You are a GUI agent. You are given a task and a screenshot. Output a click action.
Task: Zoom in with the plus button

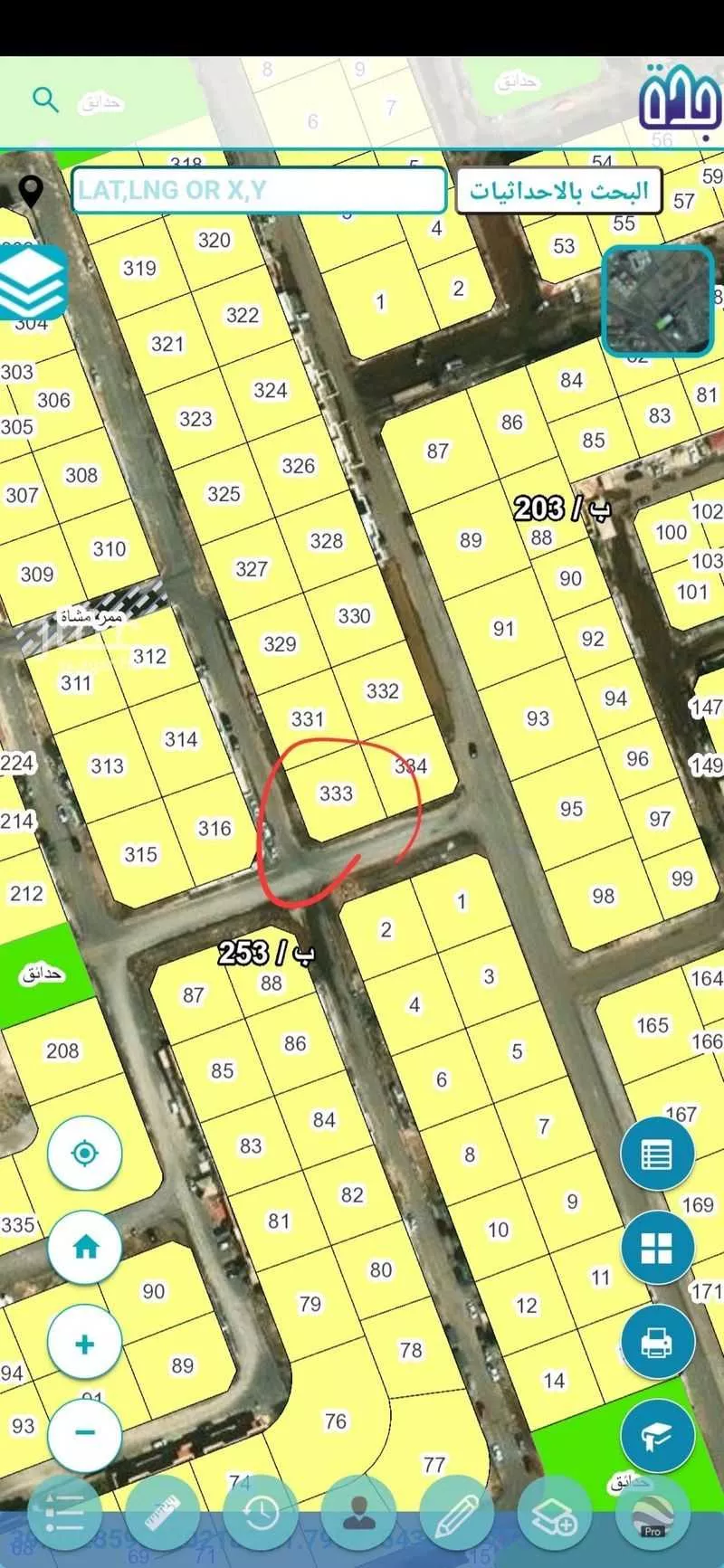coord(85,1343)
